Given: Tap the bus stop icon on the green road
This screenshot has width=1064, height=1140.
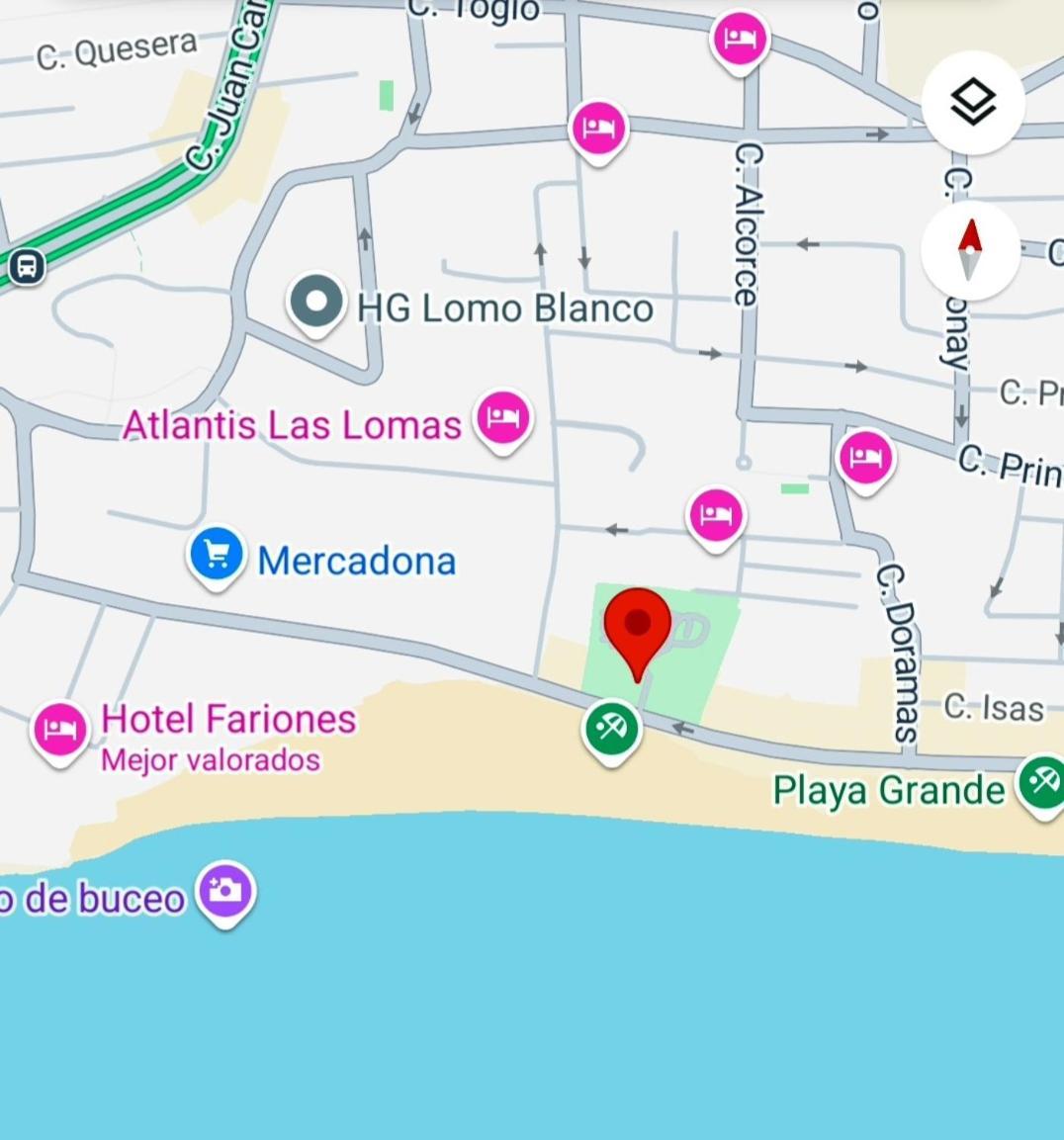Looking at the screenshot, I should coord(26,266).
